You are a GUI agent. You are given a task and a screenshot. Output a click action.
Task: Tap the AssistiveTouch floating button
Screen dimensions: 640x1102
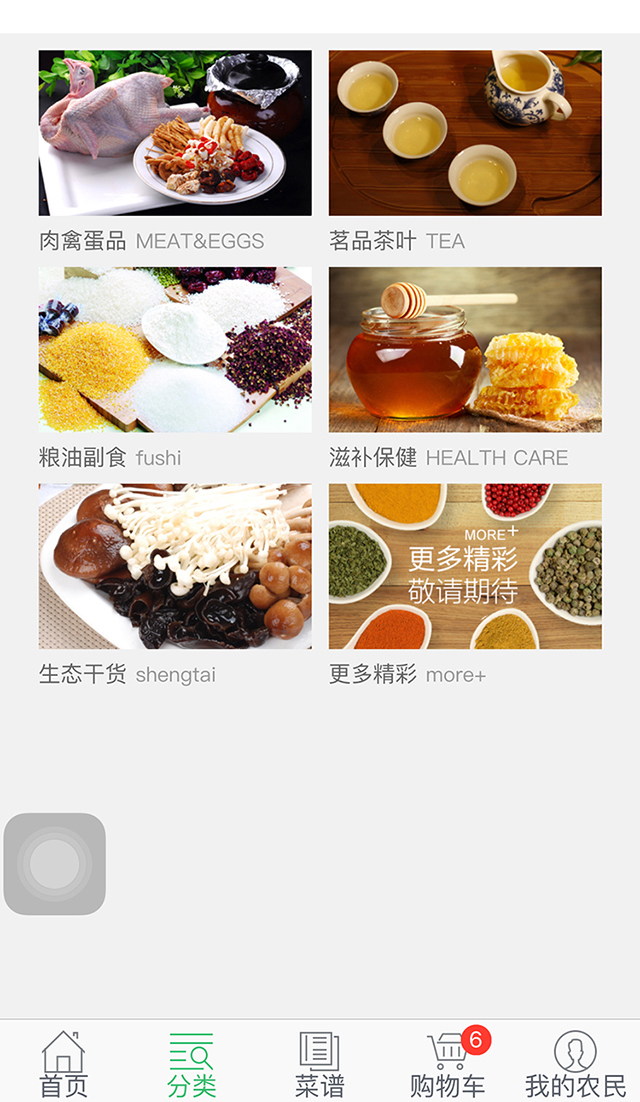click(x=55, y=864)
